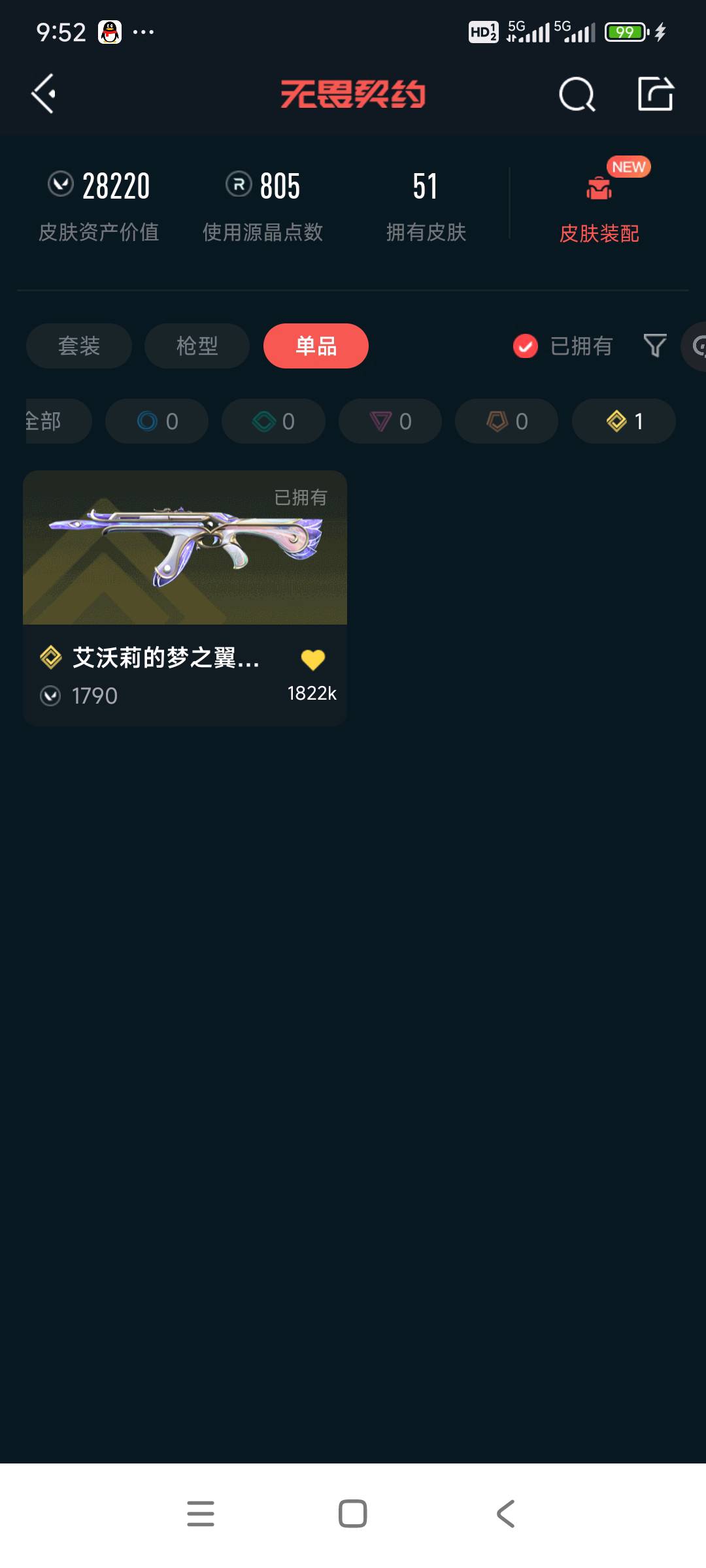Image resolution: width=706 pixels, height=1568 pixels.
Task: Share this skin inventory page
Action: 655,94
